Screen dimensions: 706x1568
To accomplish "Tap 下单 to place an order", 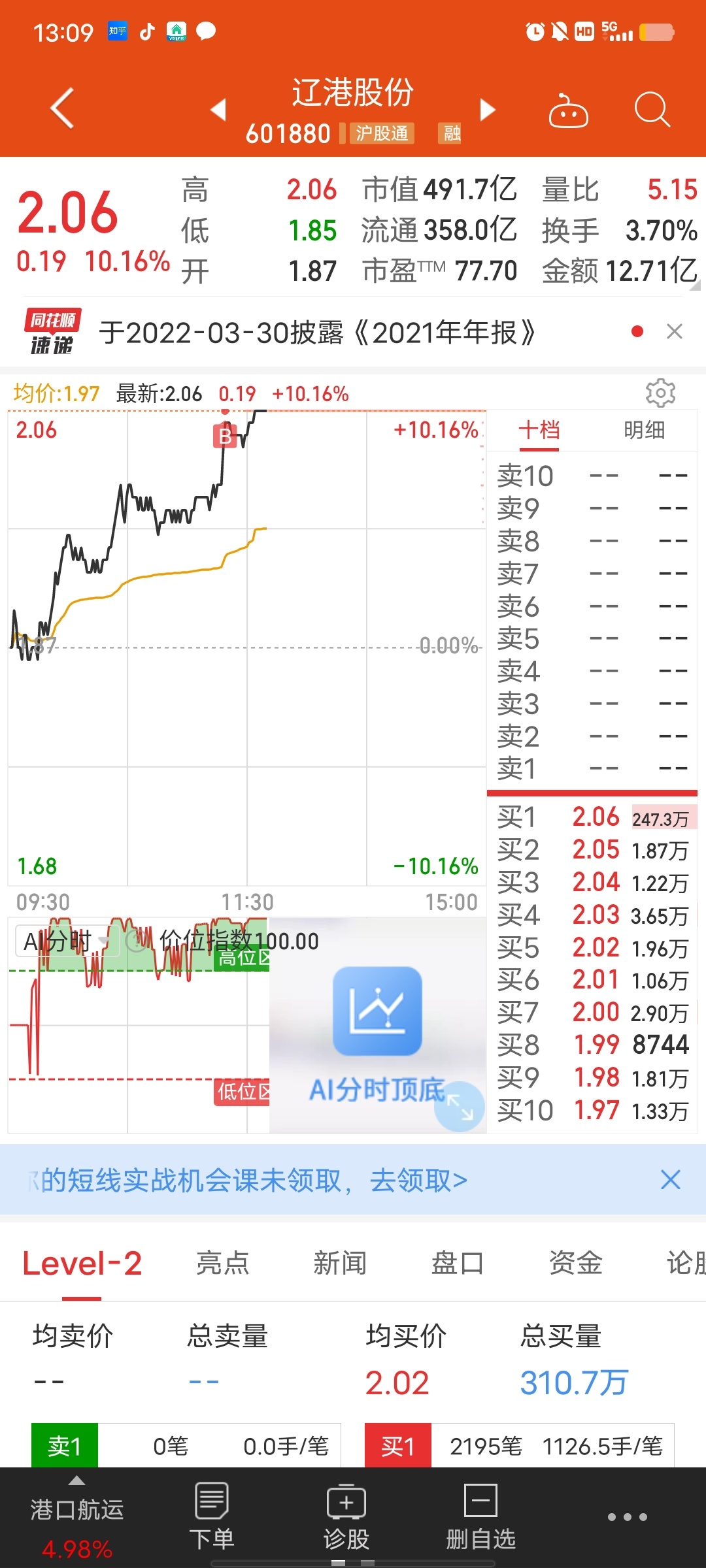I will point(212,1517).
